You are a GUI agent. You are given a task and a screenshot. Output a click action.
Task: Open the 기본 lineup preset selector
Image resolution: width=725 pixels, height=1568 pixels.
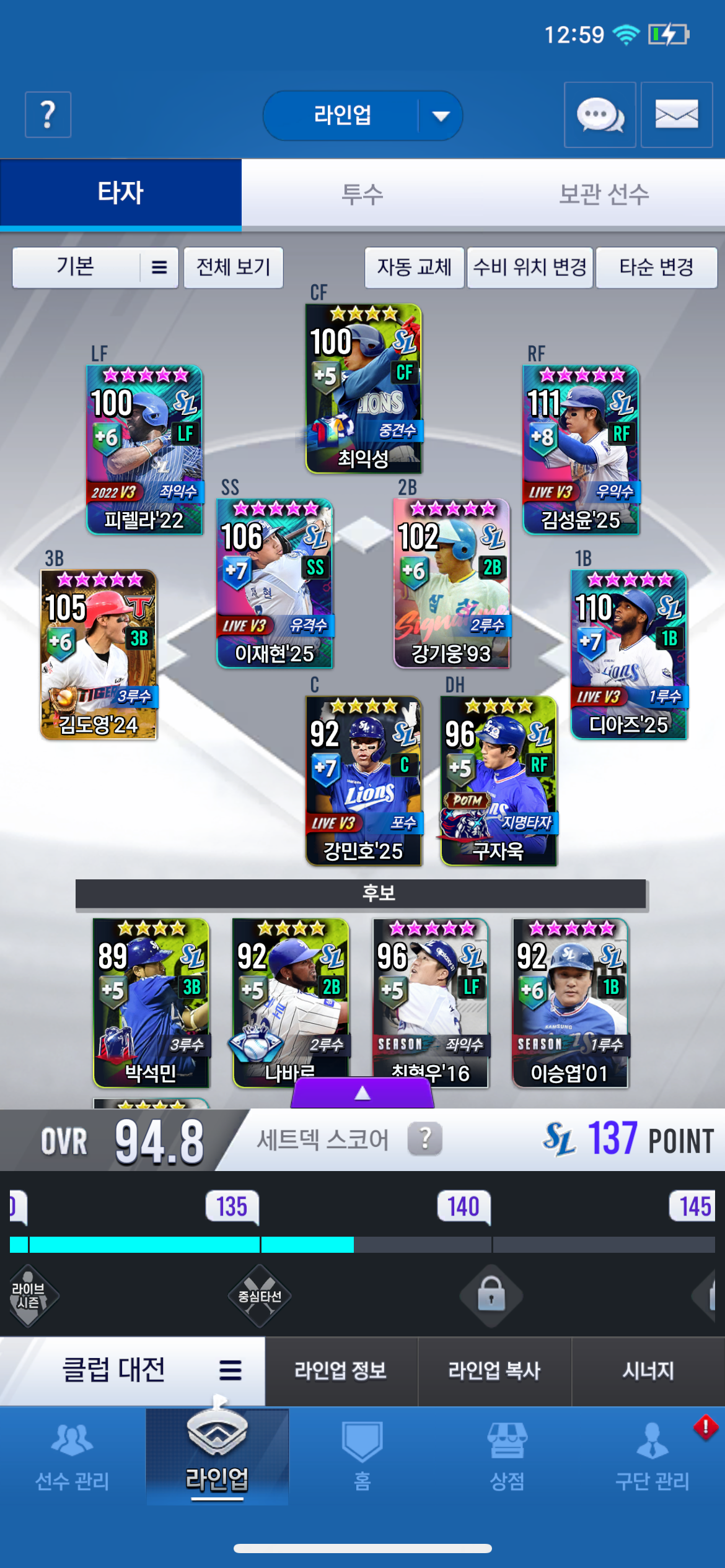coord(95,268)
